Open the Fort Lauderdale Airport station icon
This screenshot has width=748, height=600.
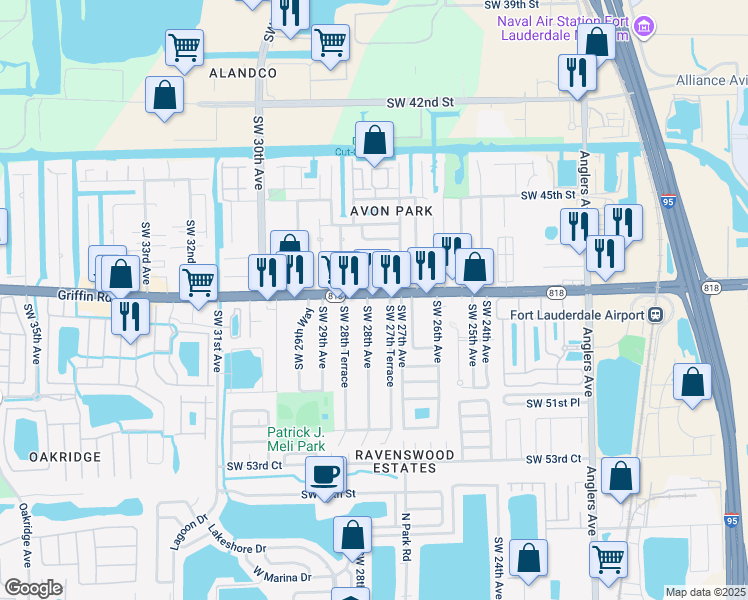pyautogui.click(x=655, y=314)
